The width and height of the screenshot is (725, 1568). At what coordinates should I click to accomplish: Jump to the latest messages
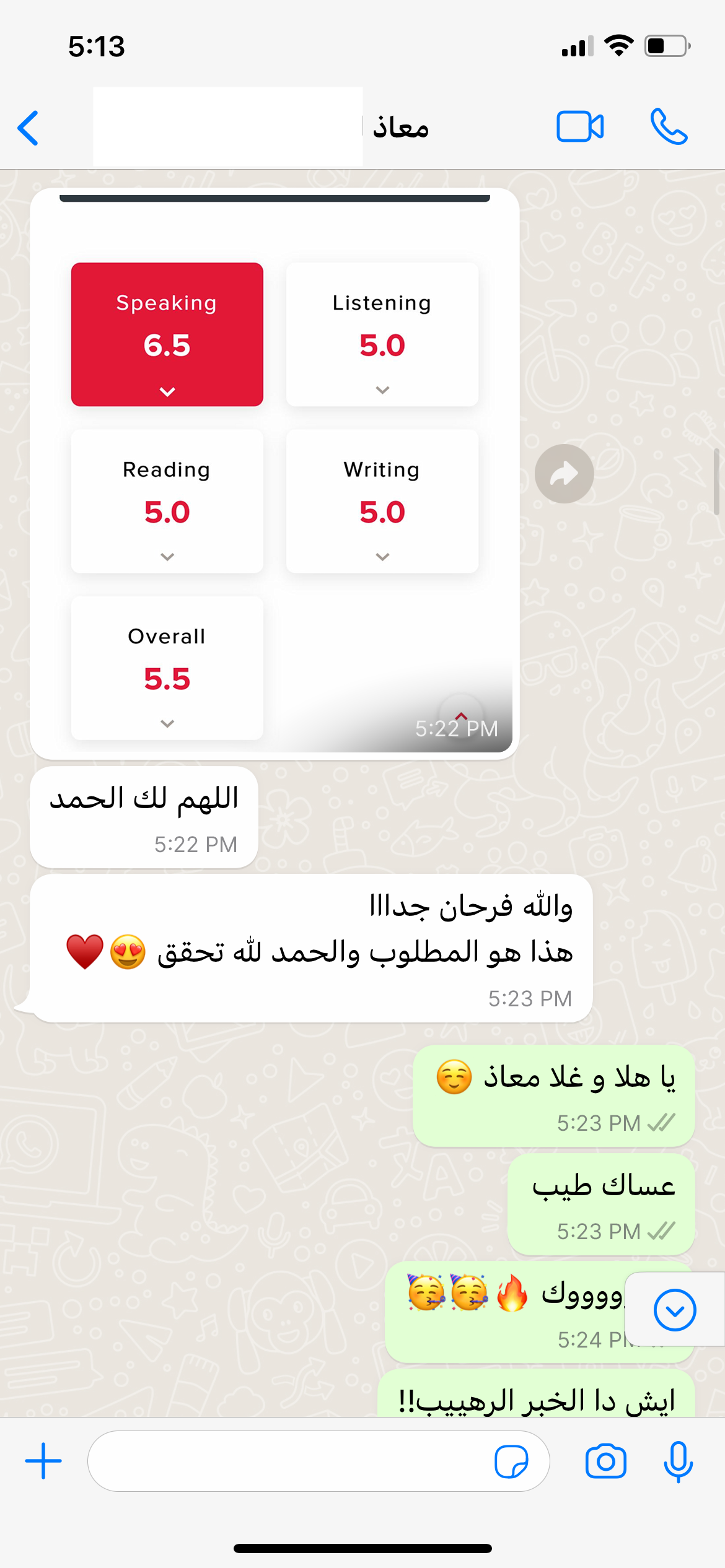[x=674, y=1310]
